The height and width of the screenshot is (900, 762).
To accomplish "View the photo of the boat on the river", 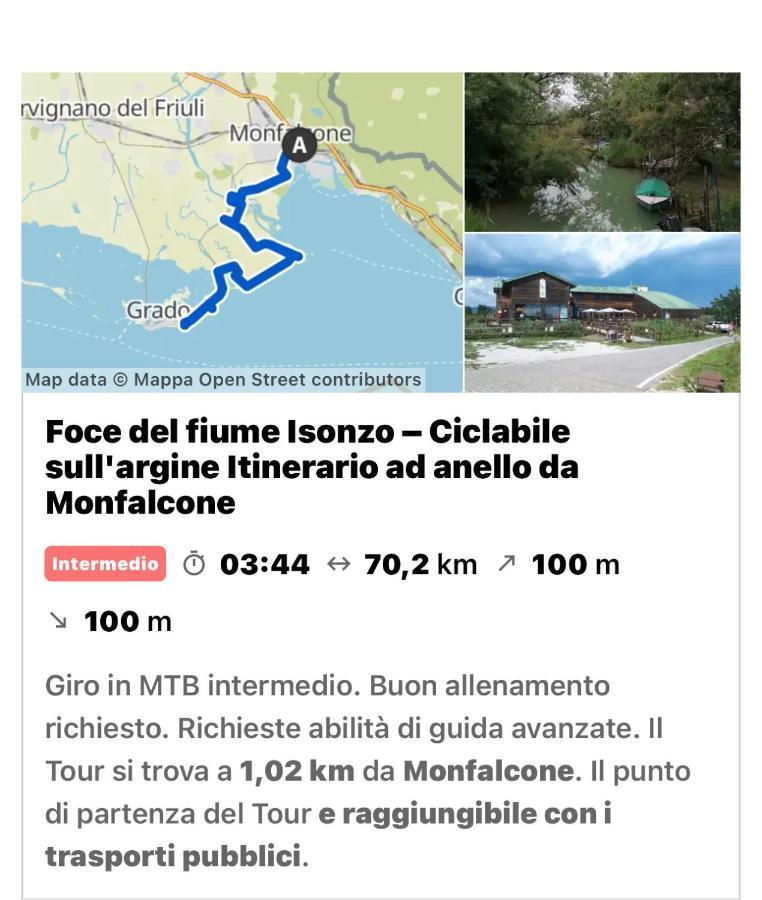I will tap(602, 152).
